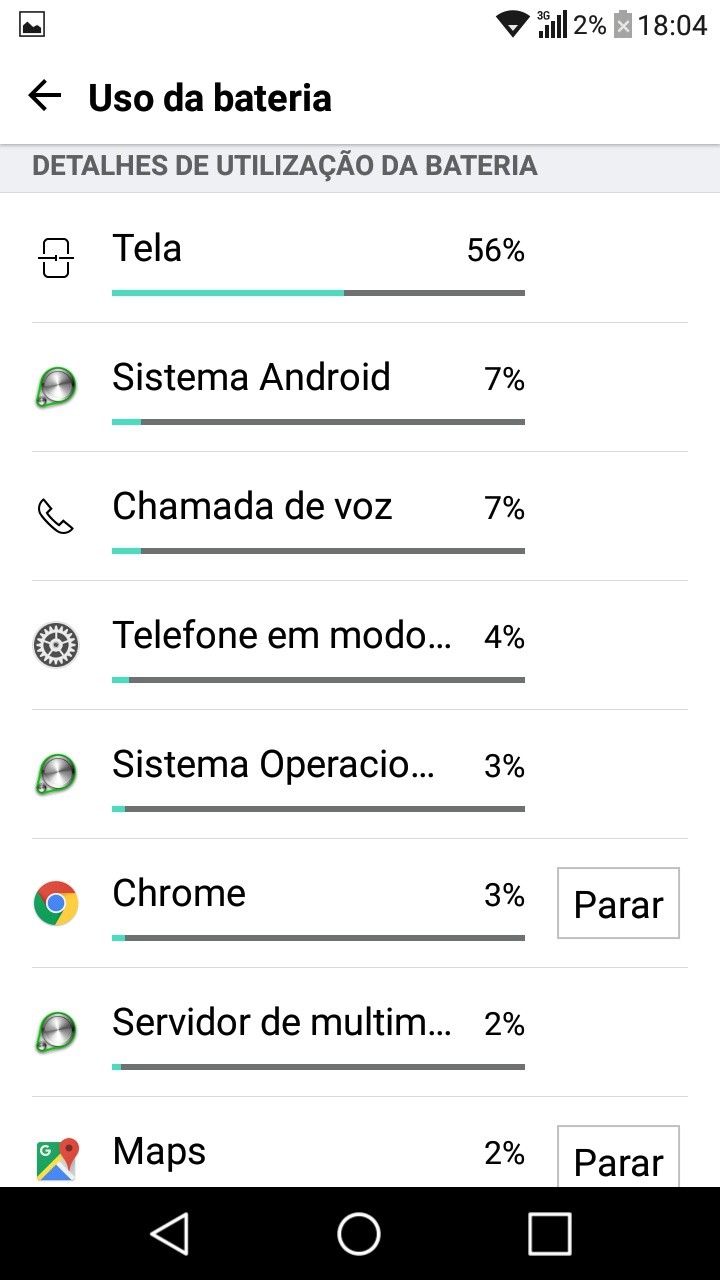Show recent apps

tap(549, 1233)
